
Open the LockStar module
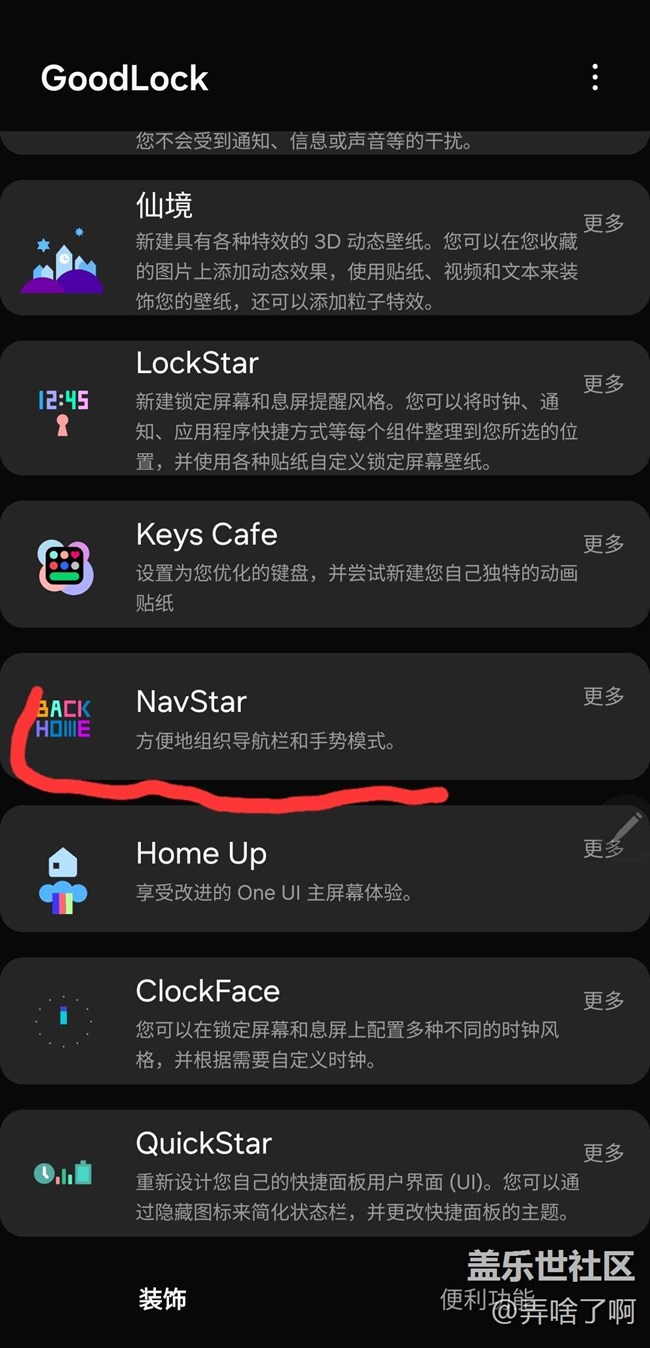(300, 410)
